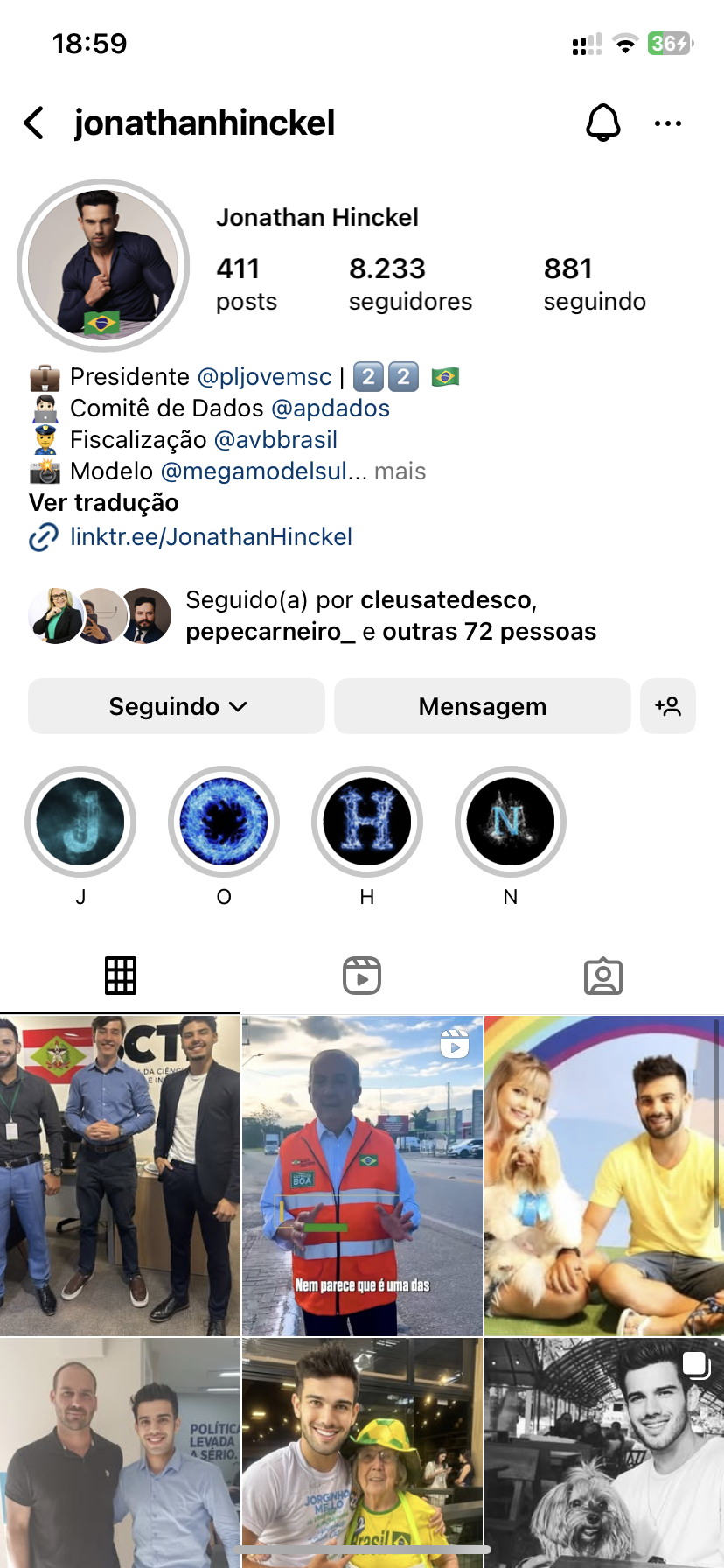Viewport: 724px width, 1568px height.
Task: Switch to the tagged photos tab
Action: (x=602, y=976)
